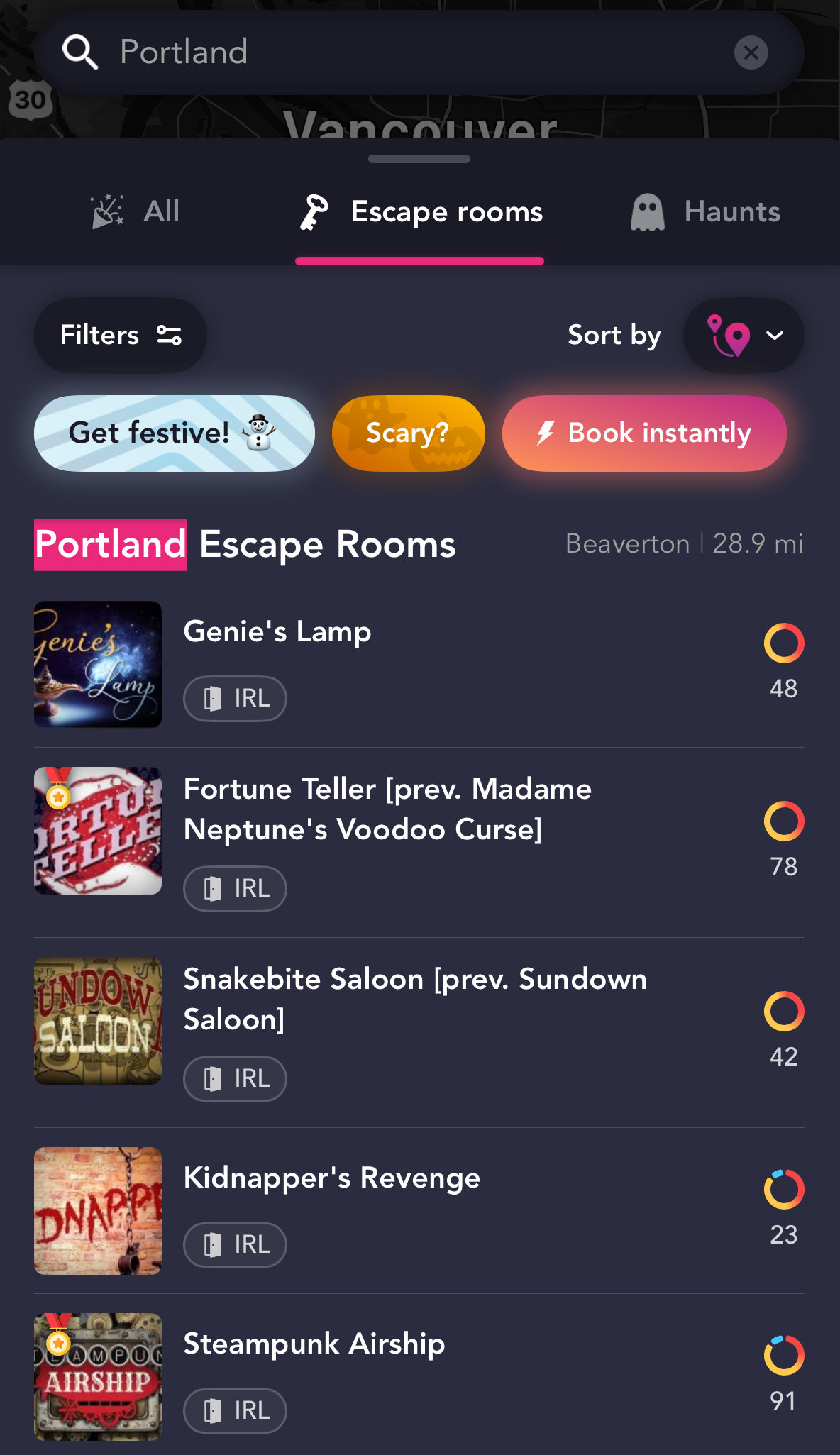View Snakebite Saloon escape room details
The height and width of the screenshot is (1455, 840).
point(414,999)
